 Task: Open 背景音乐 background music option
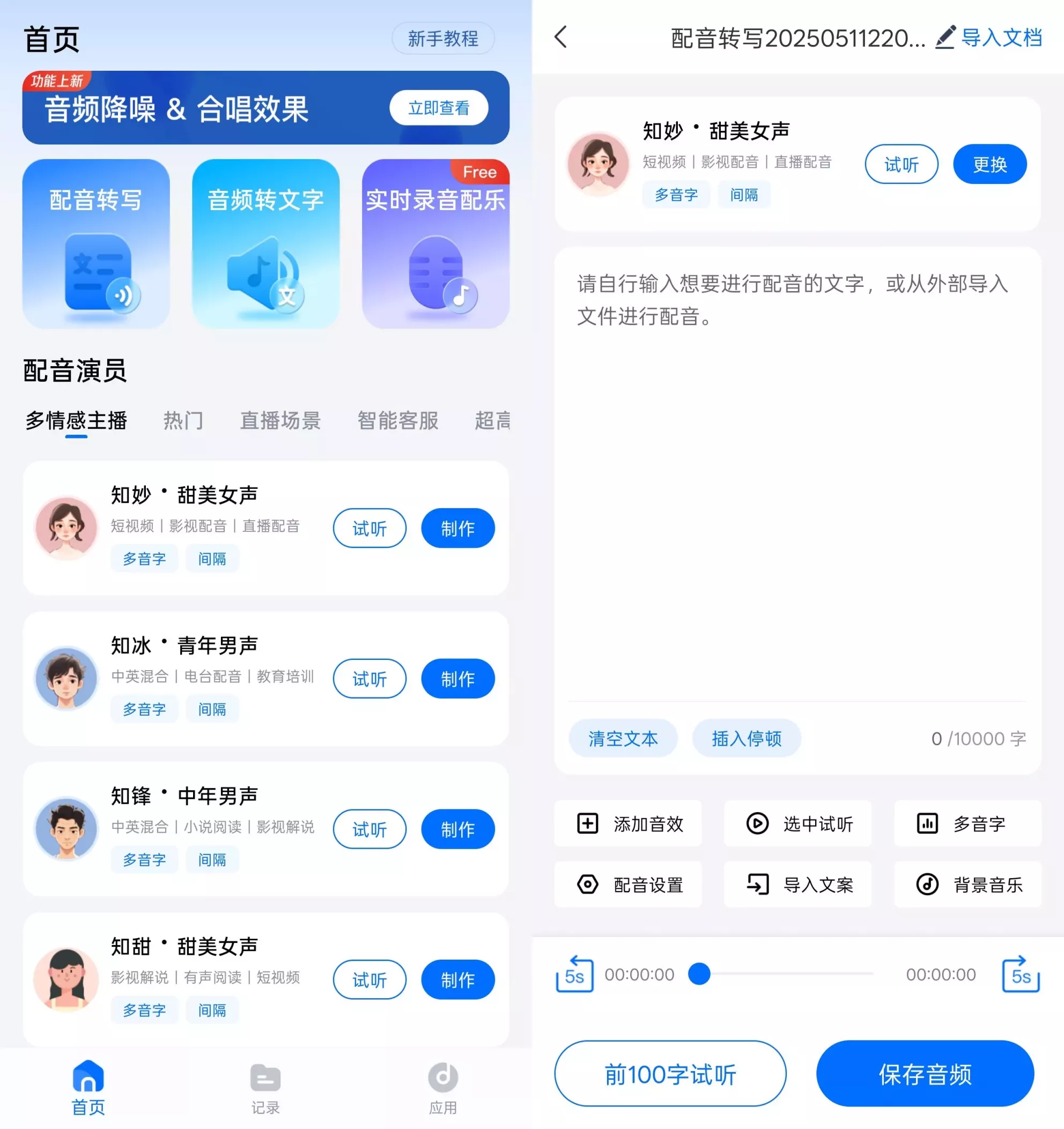(x=968, y=884)
